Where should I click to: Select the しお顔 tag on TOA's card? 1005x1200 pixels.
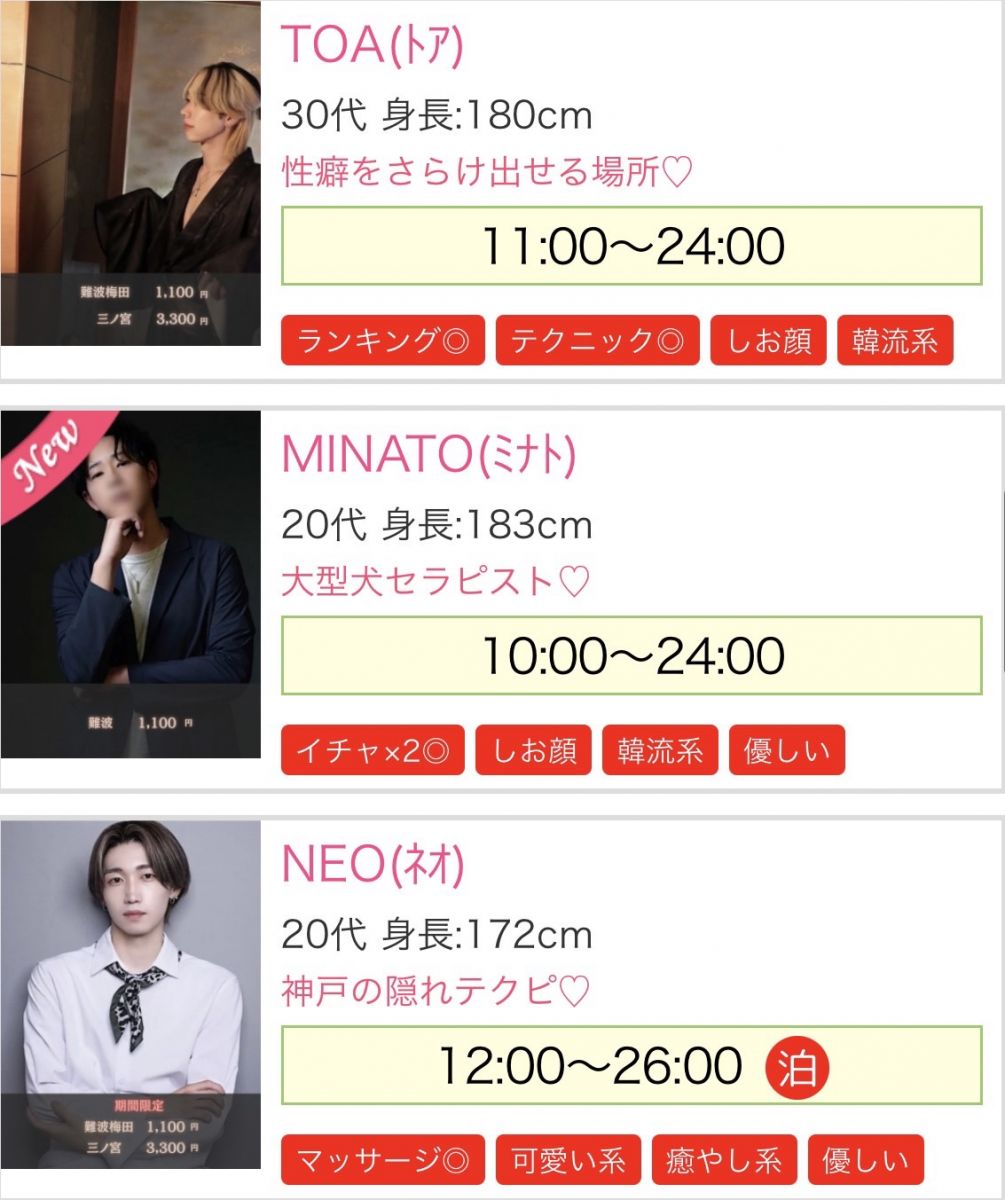click(768, 341)
